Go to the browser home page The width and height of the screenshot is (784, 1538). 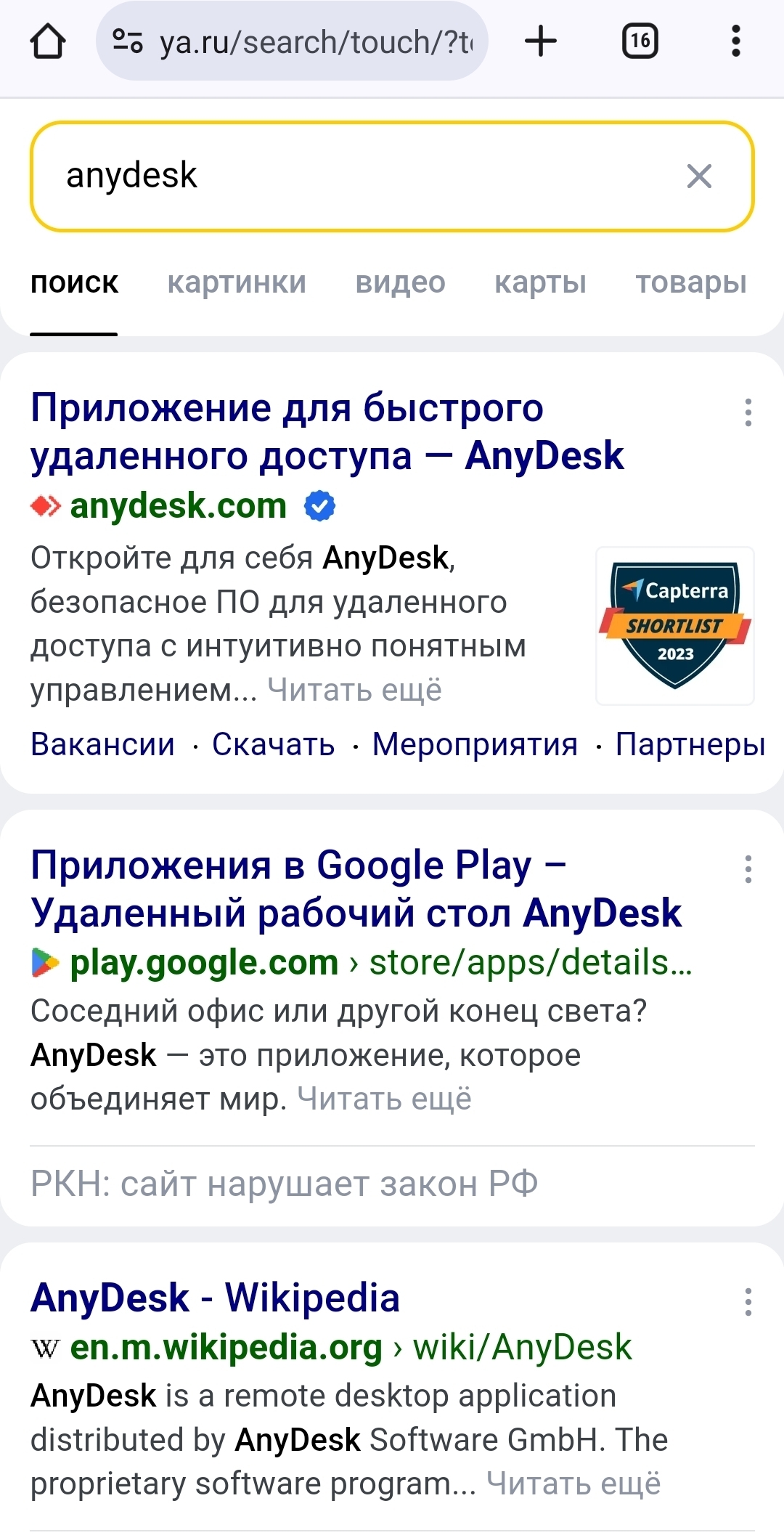tap(48, 41)
